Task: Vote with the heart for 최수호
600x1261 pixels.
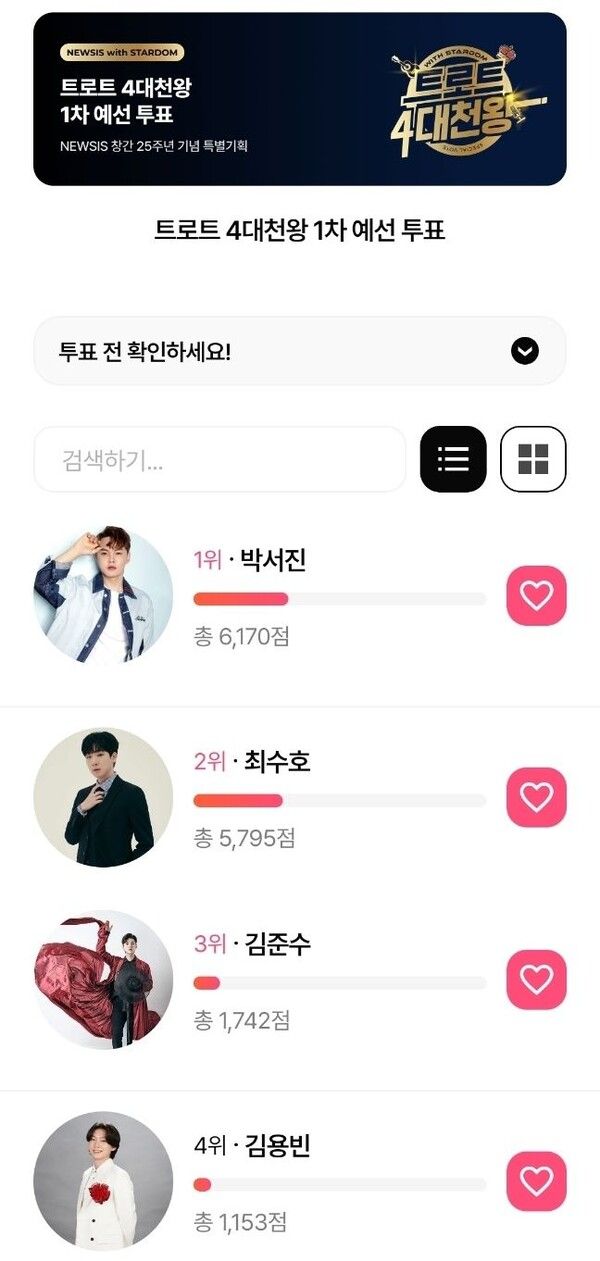Action: 536,797
